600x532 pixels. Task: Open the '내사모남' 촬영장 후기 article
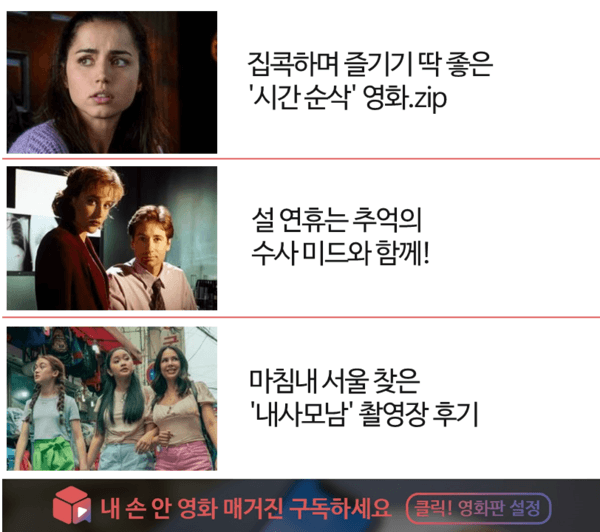[x=363, y=397]
